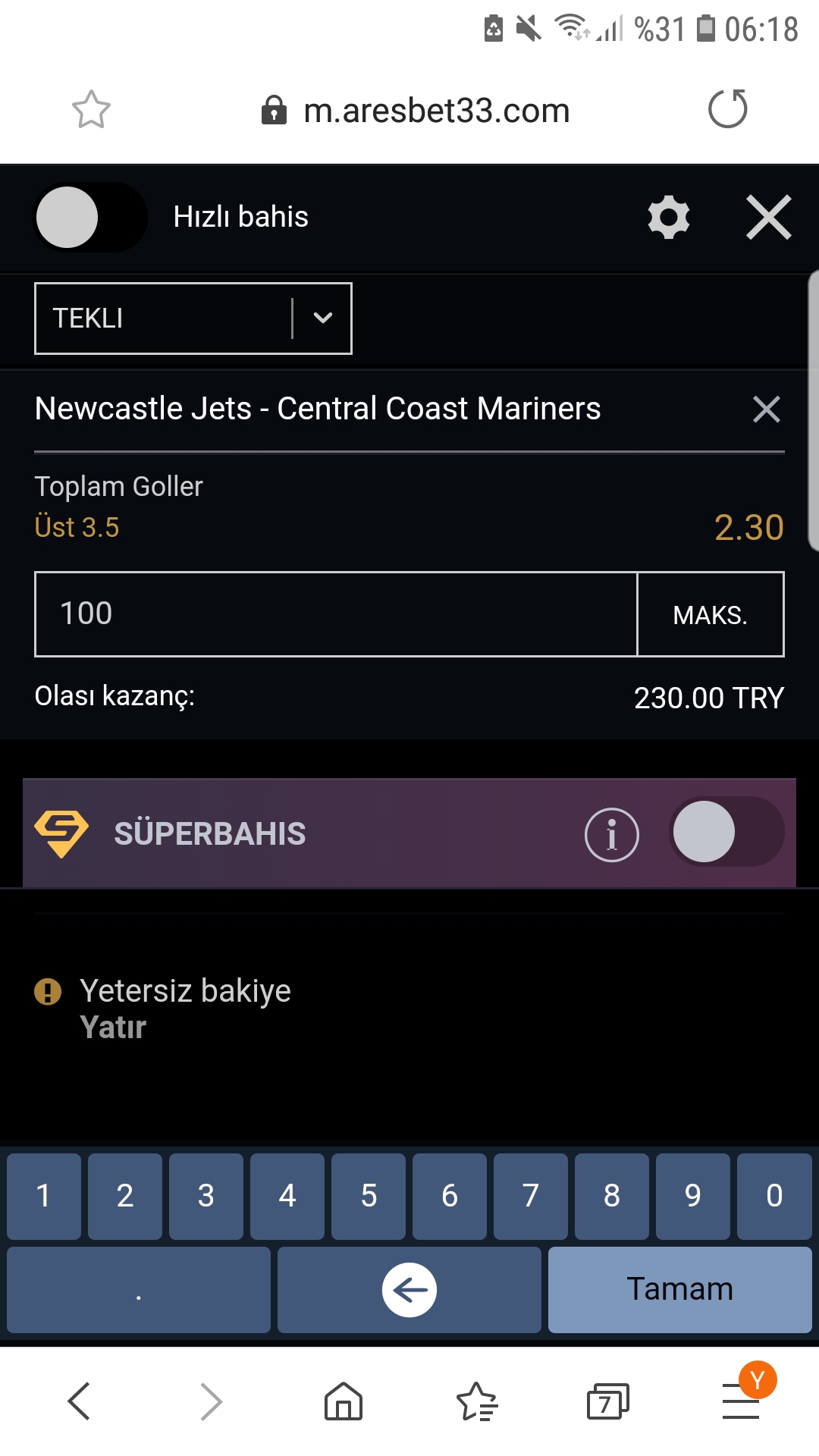This screenshot has width=819, height=1456.
Task: Go to browser home page
Action: pyautogui.click(x=344, y=1401)
